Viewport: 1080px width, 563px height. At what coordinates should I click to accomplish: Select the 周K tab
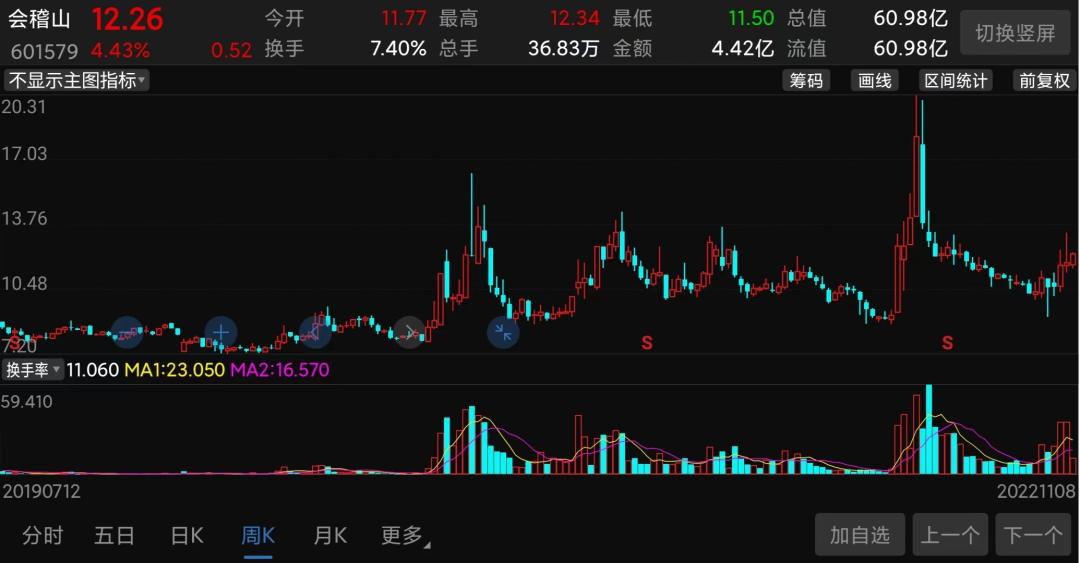tap(258, 536)
